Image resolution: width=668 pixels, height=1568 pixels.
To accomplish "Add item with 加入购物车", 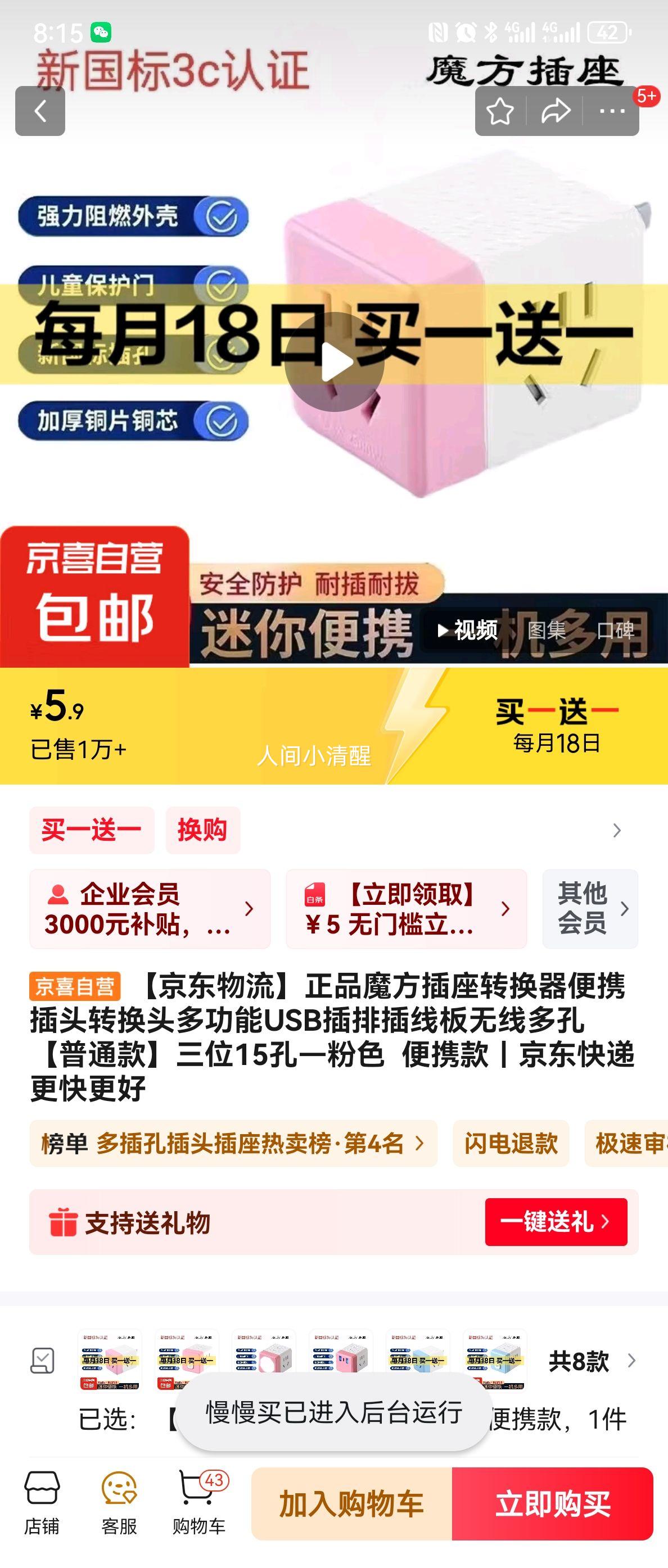I will pos(351,1504).
